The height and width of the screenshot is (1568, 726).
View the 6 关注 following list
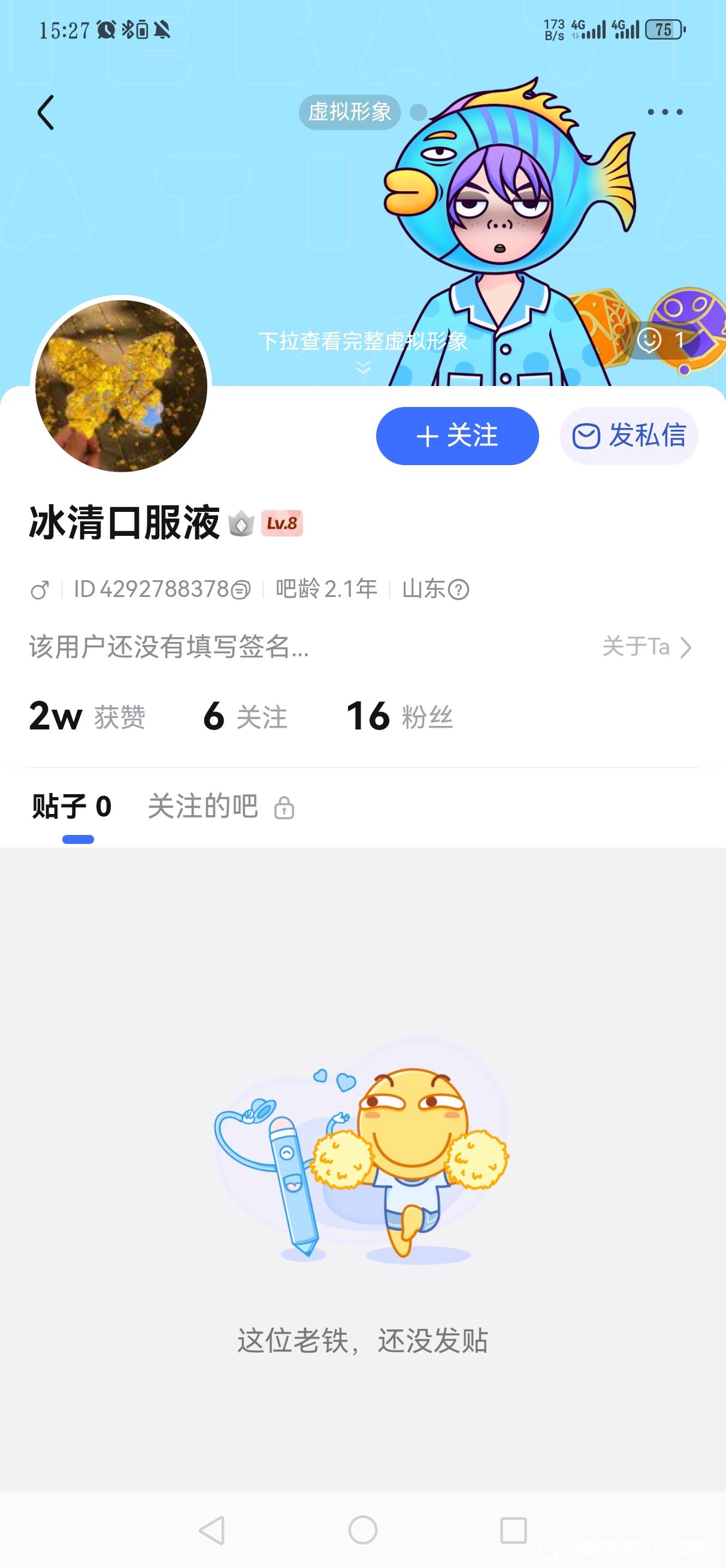[244, 716]
